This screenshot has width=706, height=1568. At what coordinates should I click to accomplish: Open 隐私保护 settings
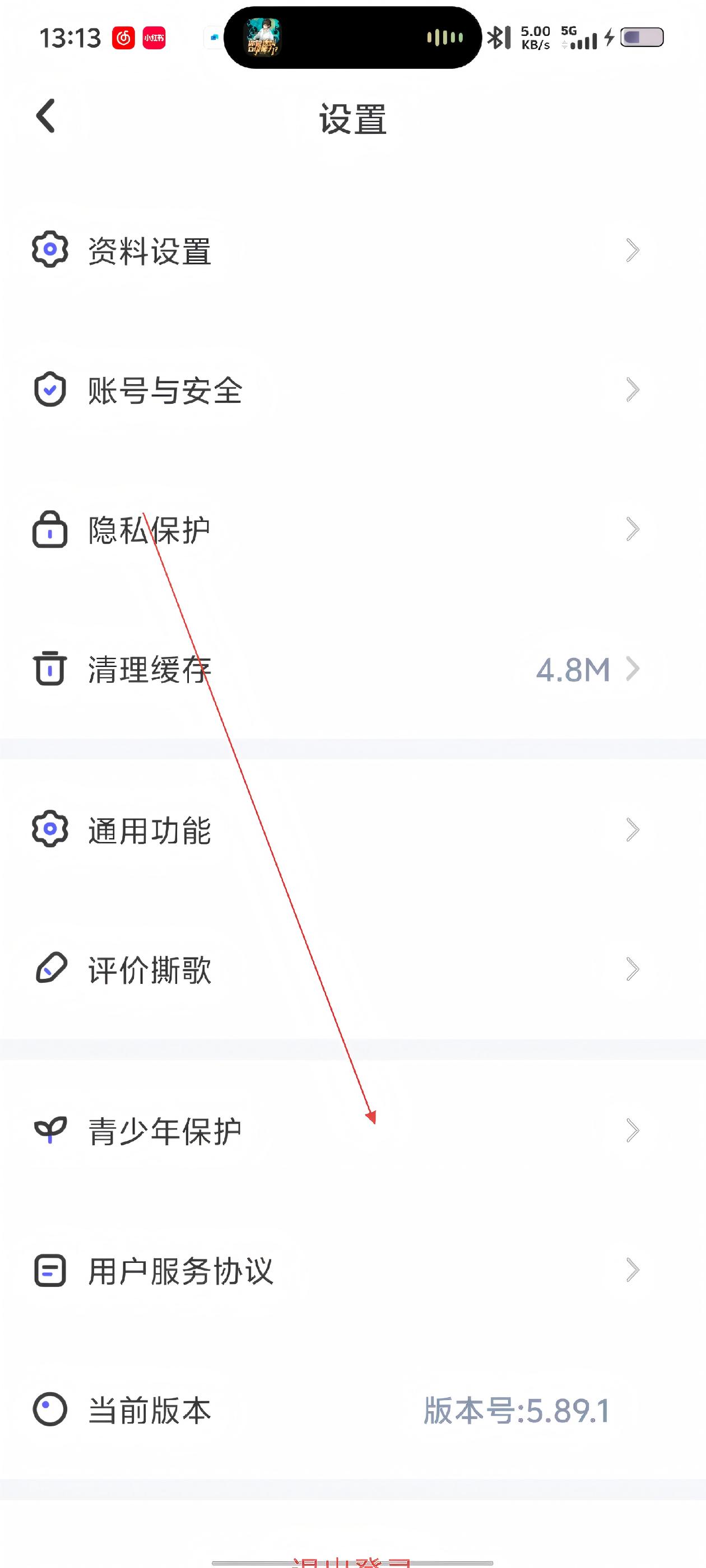point(149,530)
